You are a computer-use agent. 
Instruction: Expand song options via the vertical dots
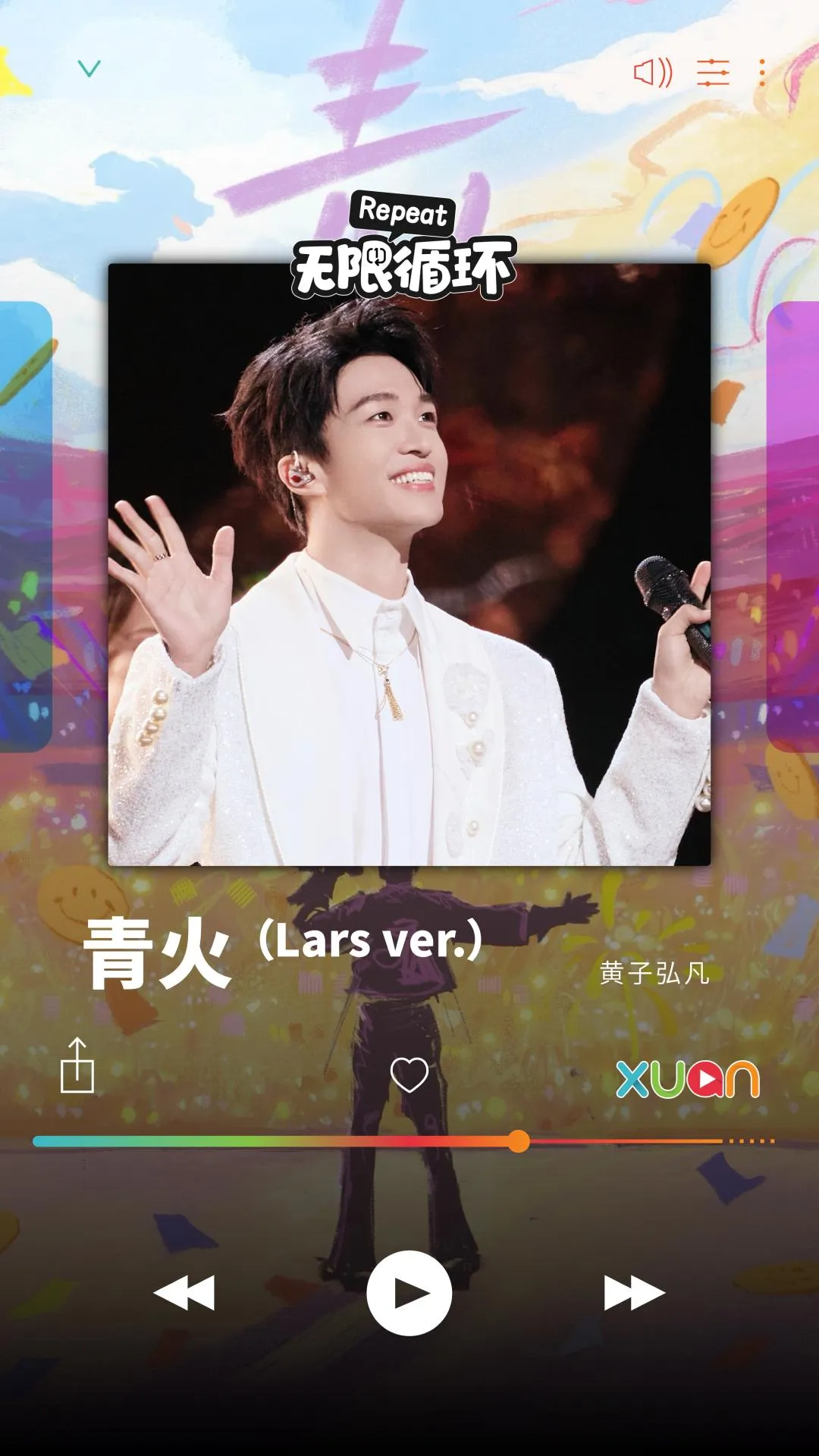point(764,73)
